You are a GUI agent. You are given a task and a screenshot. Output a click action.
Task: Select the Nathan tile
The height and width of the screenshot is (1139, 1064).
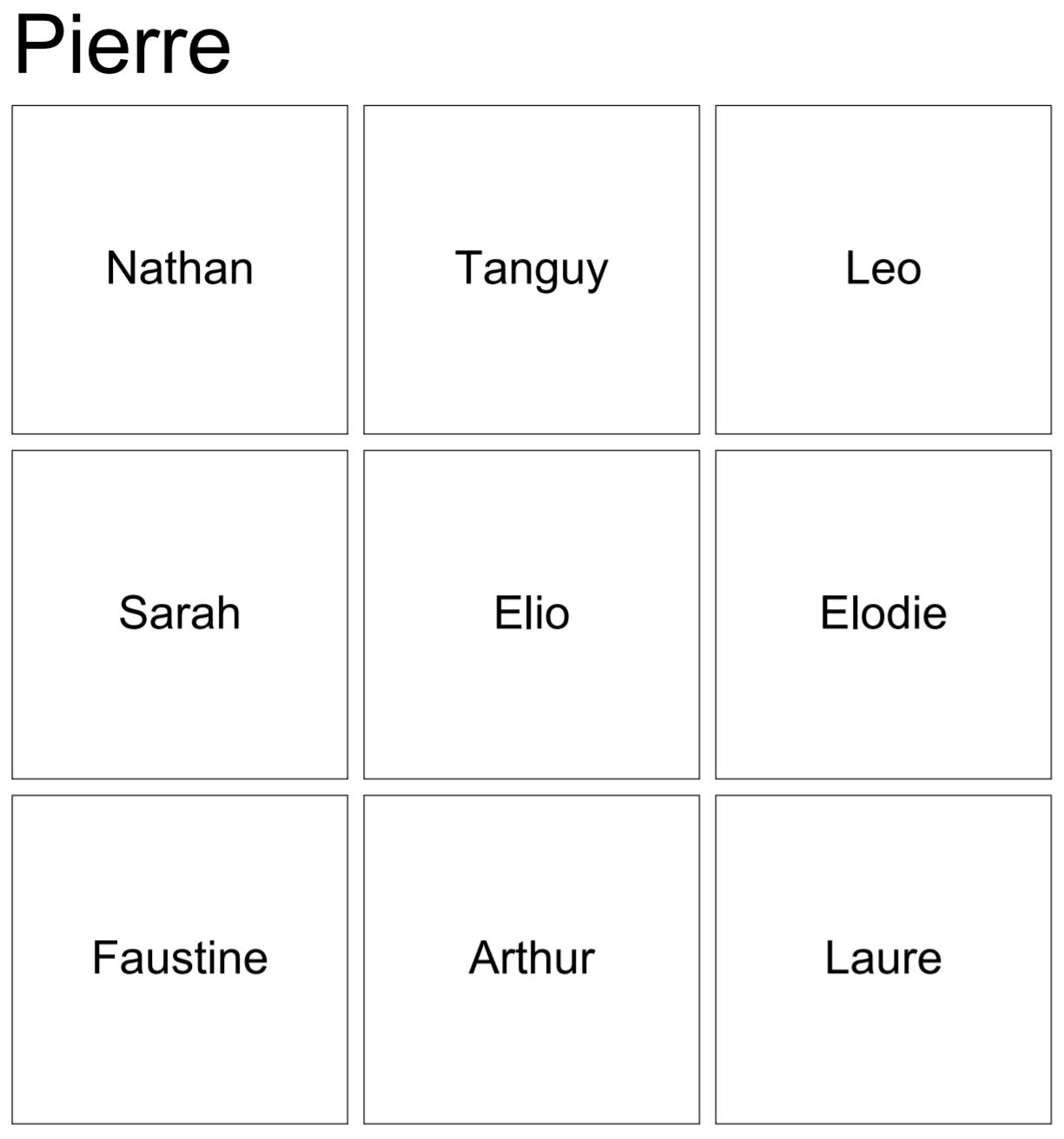point(180,269)
